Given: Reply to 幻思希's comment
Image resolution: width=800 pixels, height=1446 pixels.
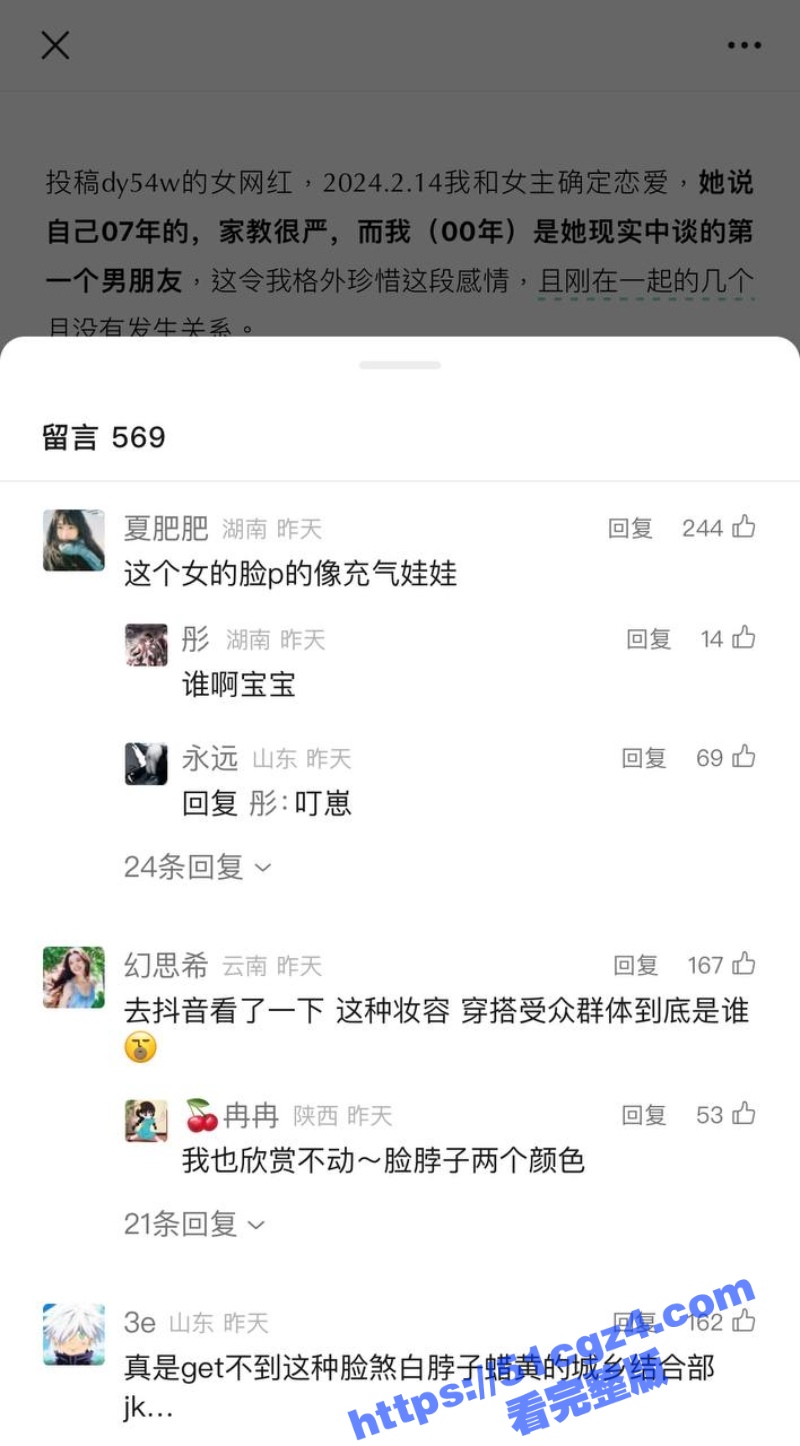Looking at the screenshot, I should pyautogui.click(x=636, y=965).
